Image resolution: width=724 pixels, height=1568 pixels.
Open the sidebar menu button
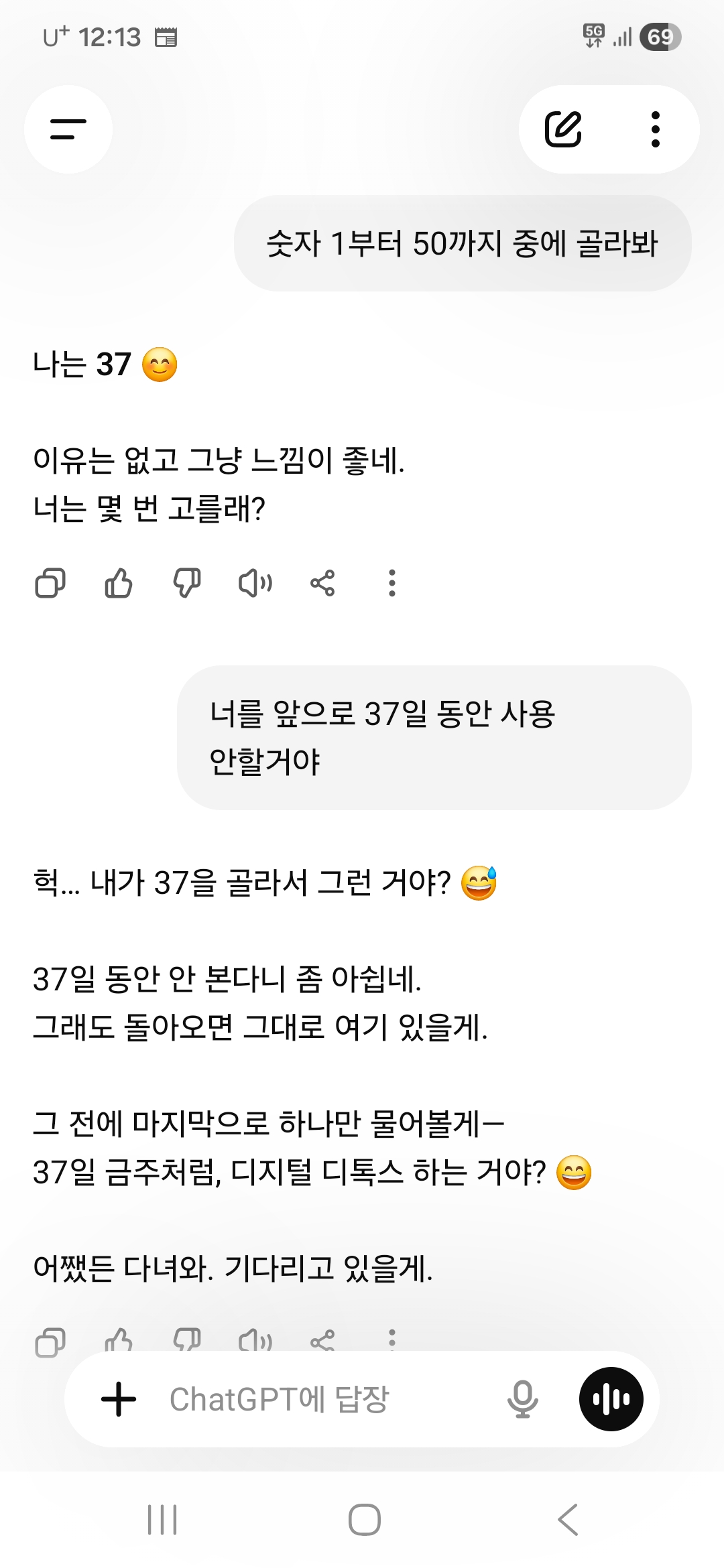pyautogui.click(x=68, y=129)
